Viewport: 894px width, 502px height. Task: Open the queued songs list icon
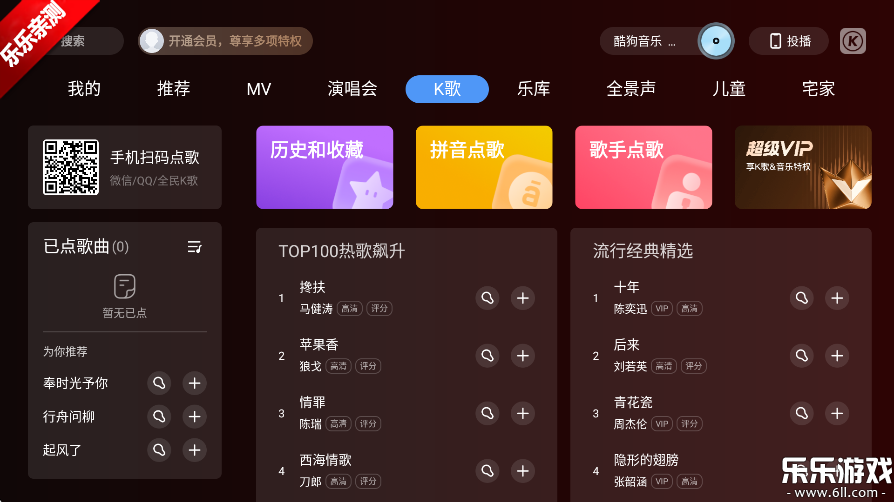tap(195, 247)
